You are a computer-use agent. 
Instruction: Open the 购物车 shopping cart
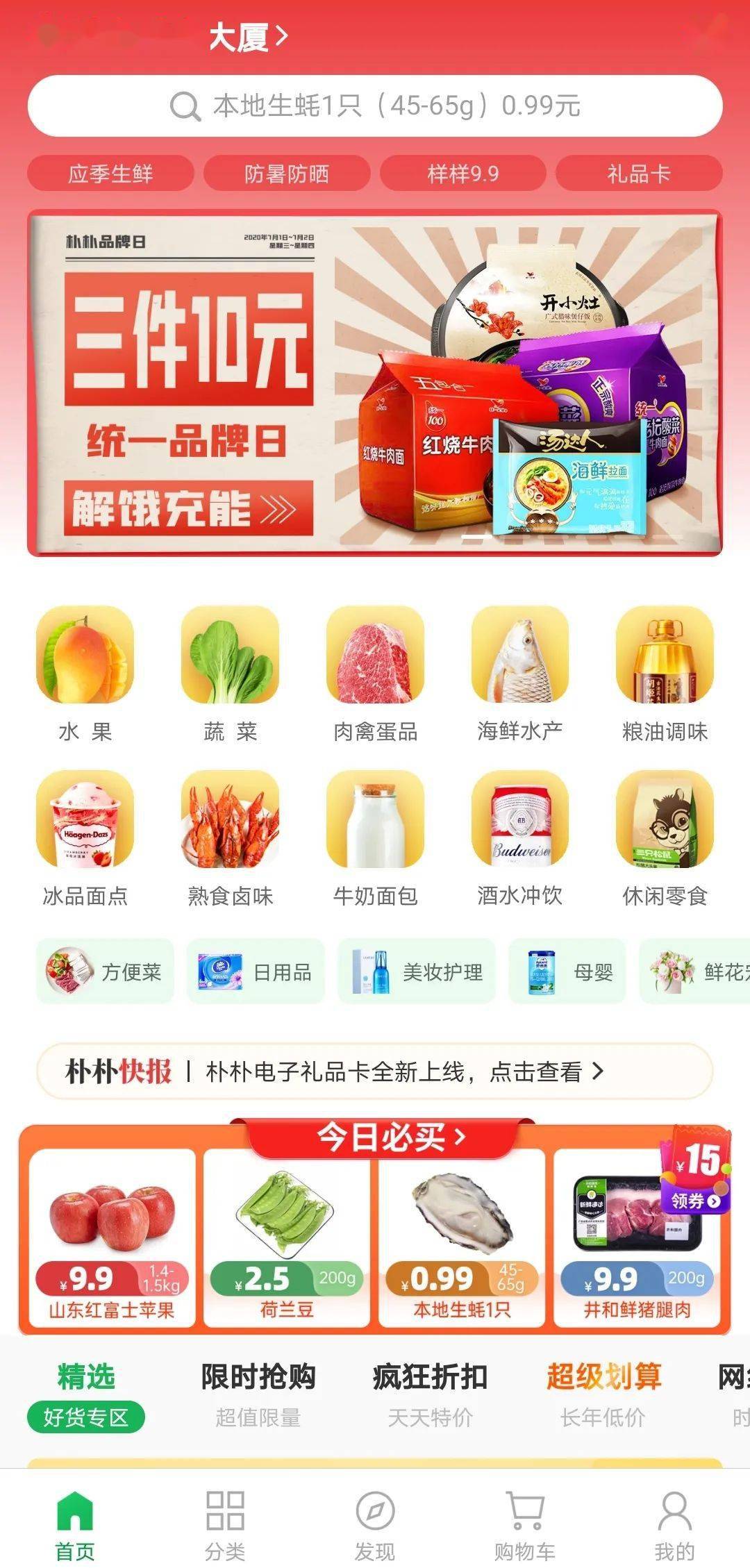point(525,1524)
